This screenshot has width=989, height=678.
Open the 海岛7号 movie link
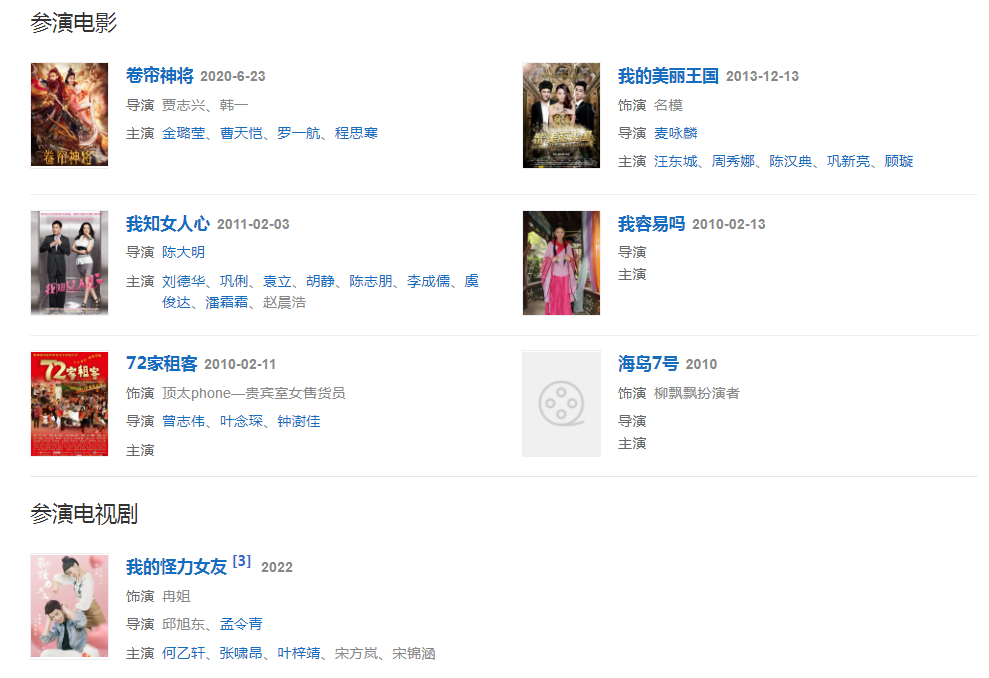(x=648, y=364)
